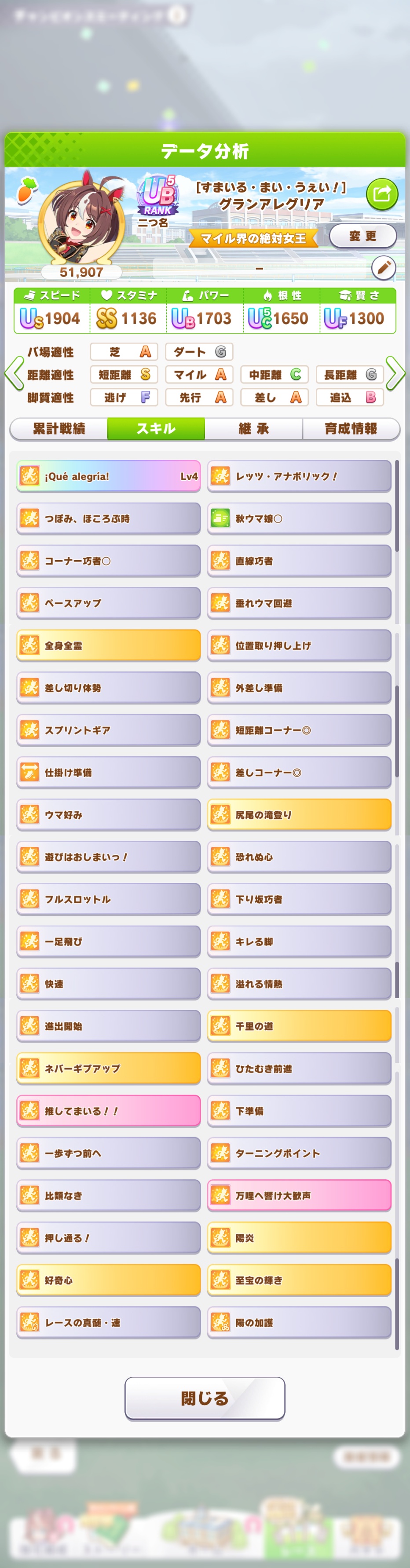View details of レッツ・アナボリック！ skill
The height and width of the screenshot is (1568, 410).
(299, 476)
